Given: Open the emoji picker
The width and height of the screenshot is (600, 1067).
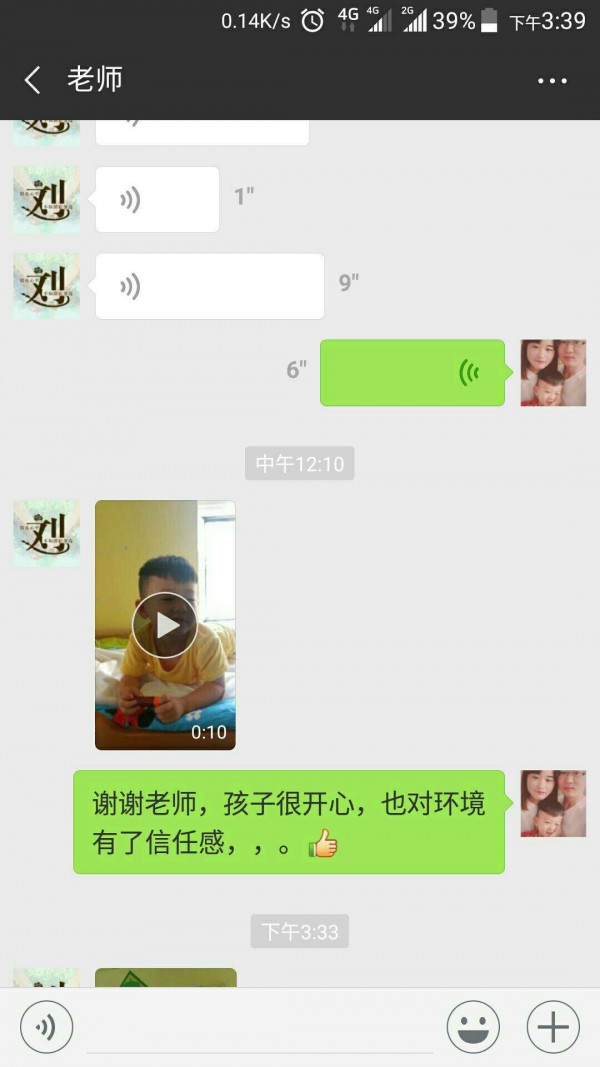Looking at the screenshot, I should click(x=473, y=1027).
